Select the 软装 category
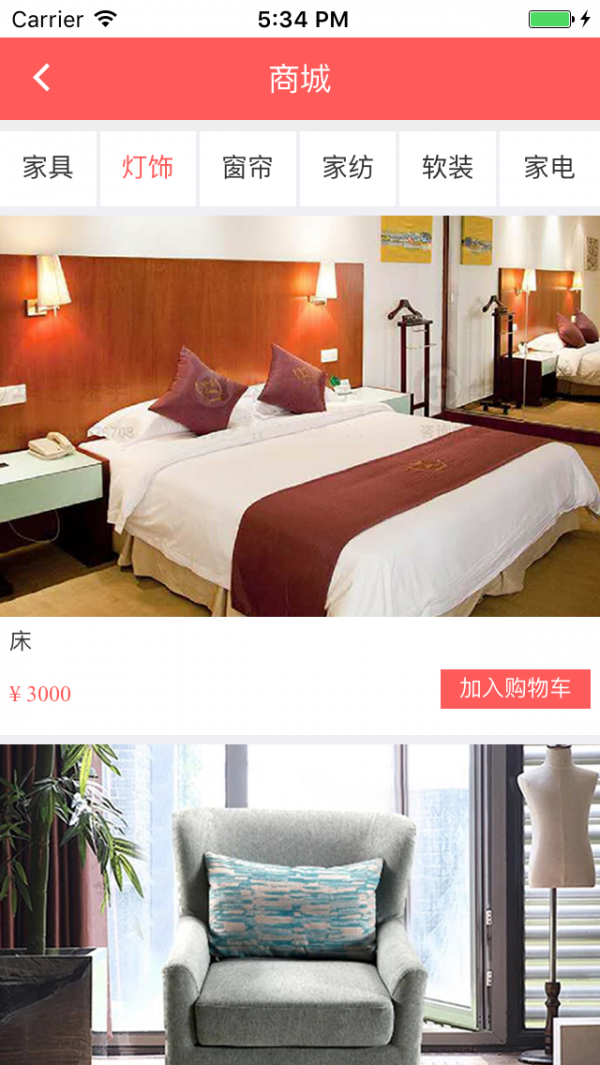This screenshot has height=1065, width=600. [x=448, y=168]
